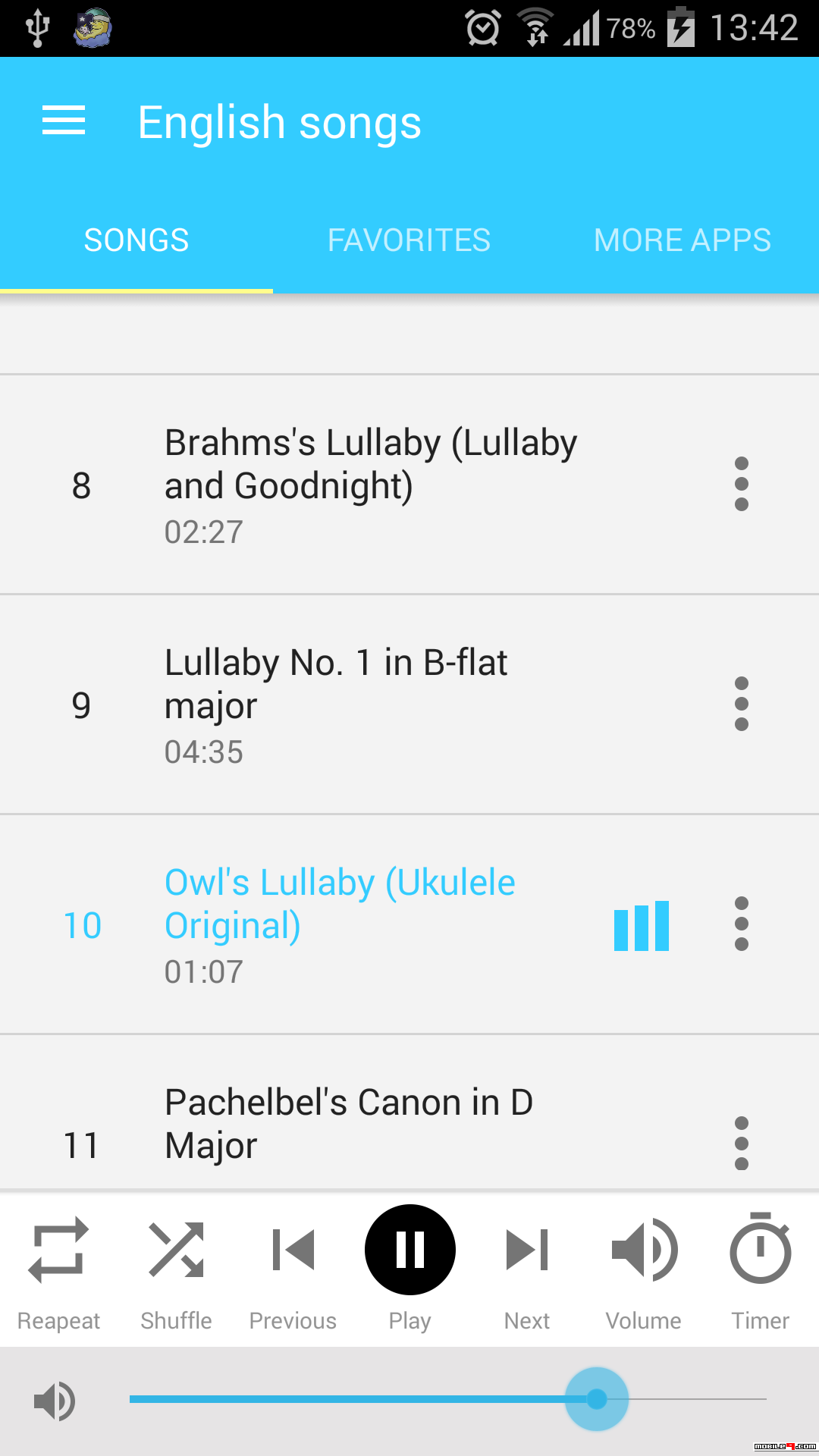The height and width of the screenshot is (1456, 819).
Task: Play Brahms's Lullaby (Lullaby and Goodnight)
Action: 370,484
